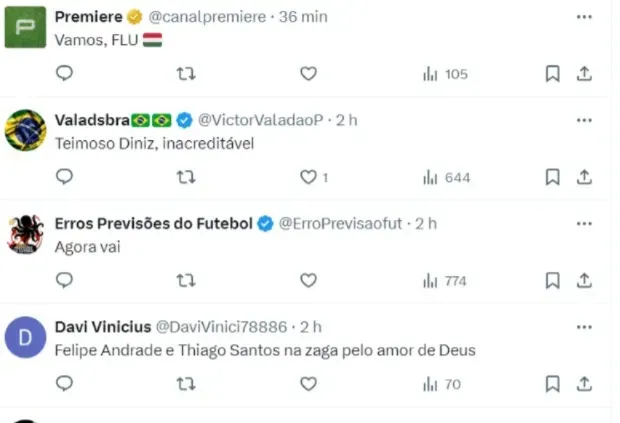Image resolution: width=620 pixels, height=423 pixels.
Task: Like Premiere's "Vamos, FLU" tweet
Action: point(309,73)
